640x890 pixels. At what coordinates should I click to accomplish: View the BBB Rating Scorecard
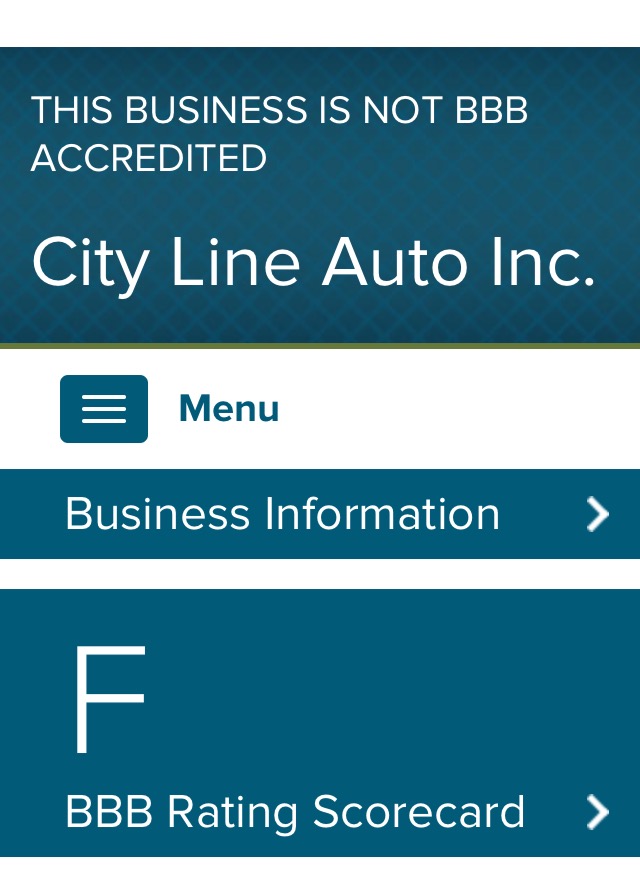[x=320, y=723]
